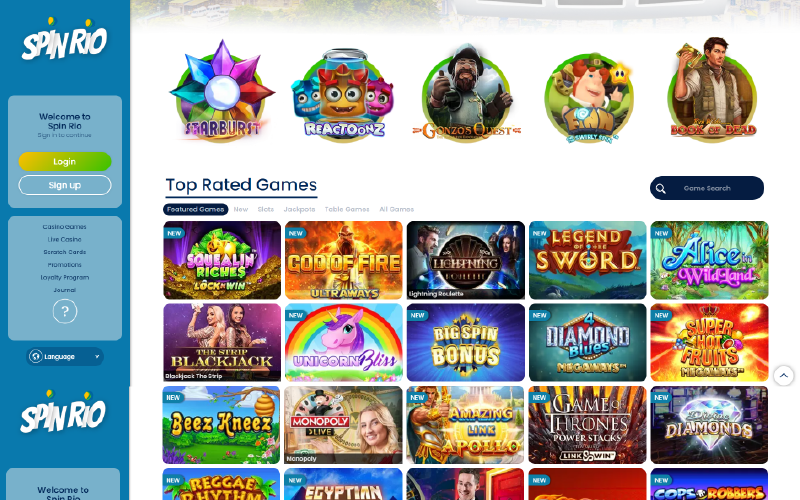Open the Monopoly Live game tile
The image size is (800, 500).
pos(343,424)
